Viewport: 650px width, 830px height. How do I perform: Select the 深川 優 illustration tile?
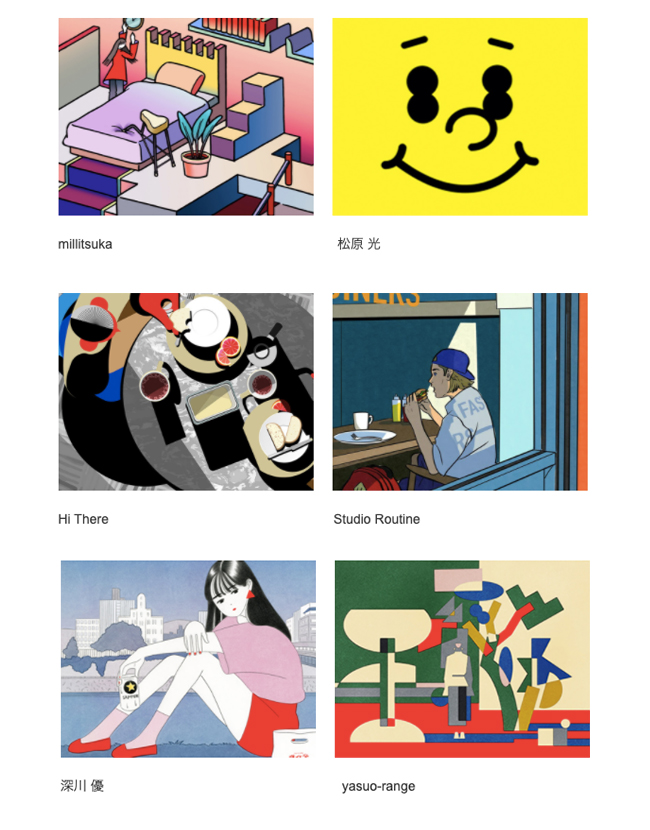[x=188, y=658]
